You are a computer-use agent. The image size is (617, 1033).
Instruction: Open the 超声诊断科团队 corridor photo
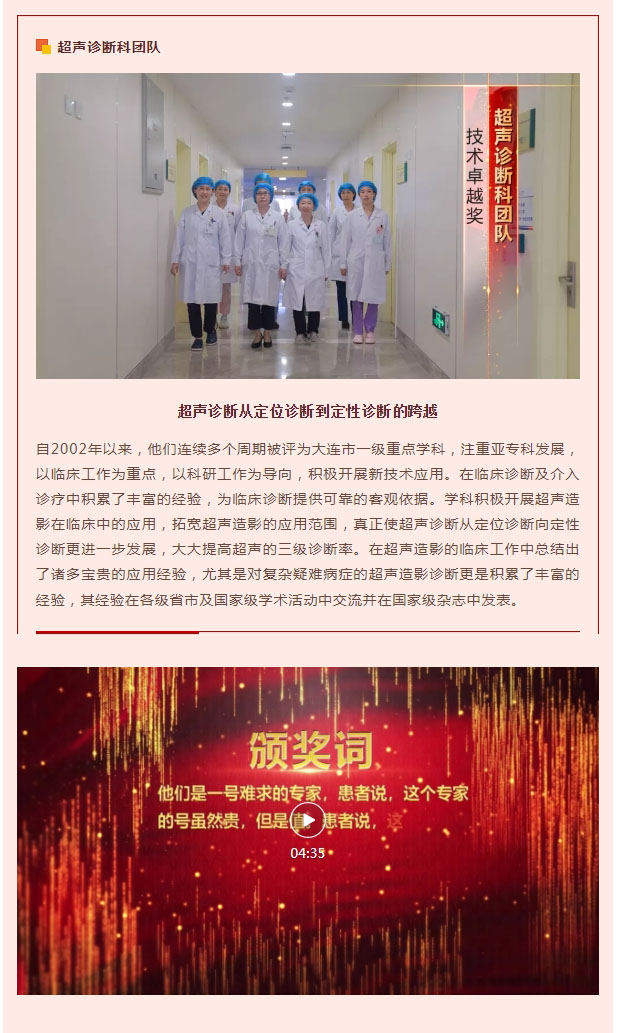308,226
